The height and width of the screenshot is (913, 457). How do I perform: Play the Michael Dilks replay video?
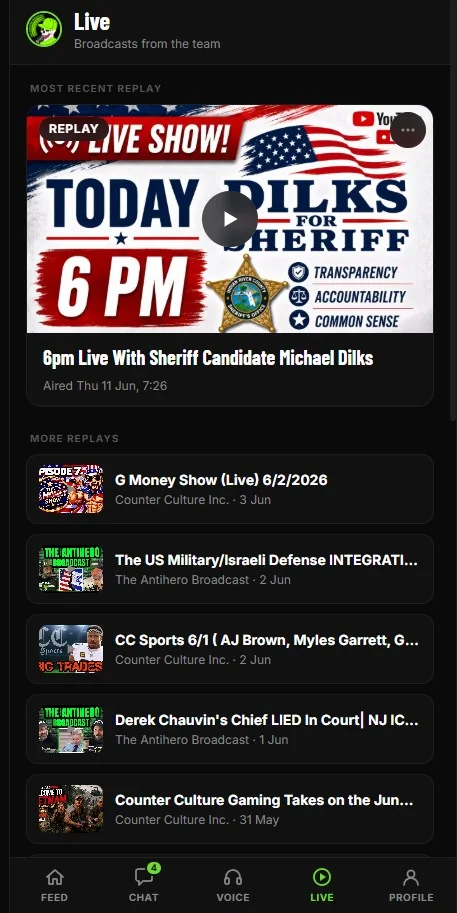230,219
